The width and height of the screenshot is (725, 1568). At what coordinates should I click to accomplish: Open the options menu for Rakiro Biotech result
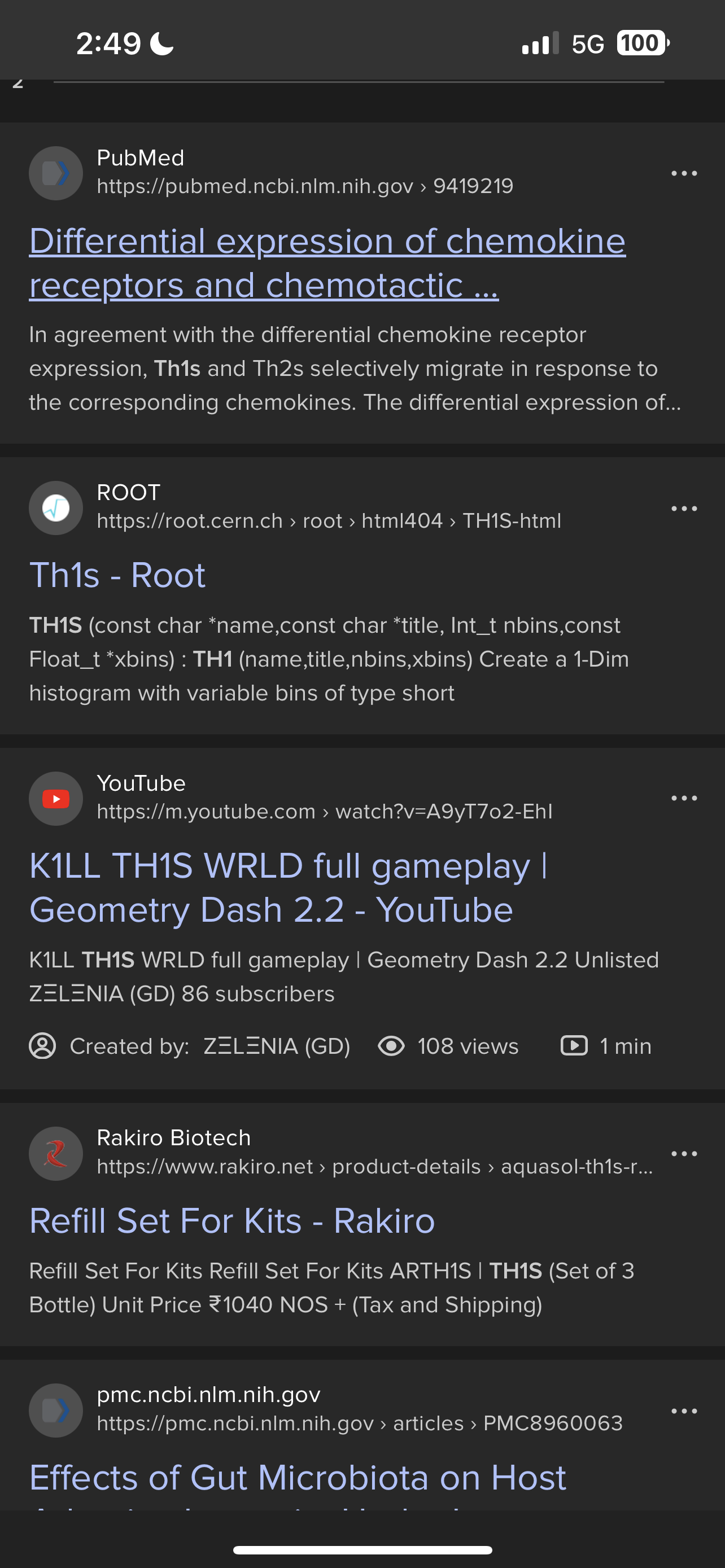pyautogui.click(x=684, y=1154)
